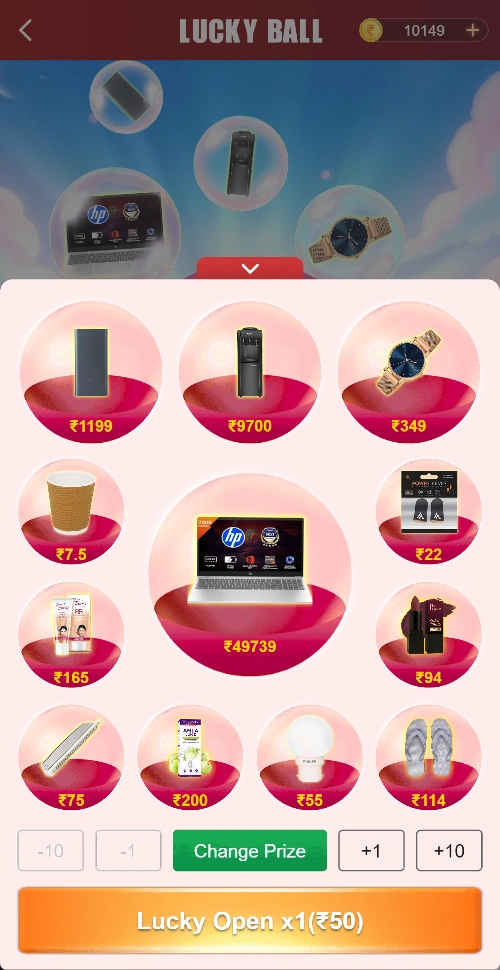Select the ₹22 finger sleeves prize

(429, 512)
